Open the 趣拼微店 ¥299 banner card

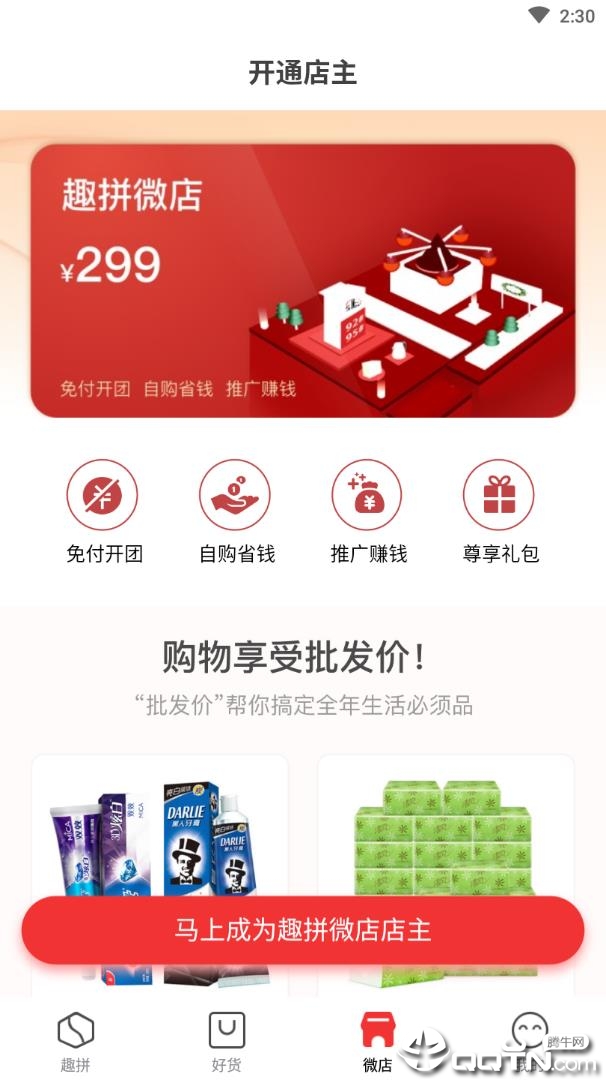[303, 280]
